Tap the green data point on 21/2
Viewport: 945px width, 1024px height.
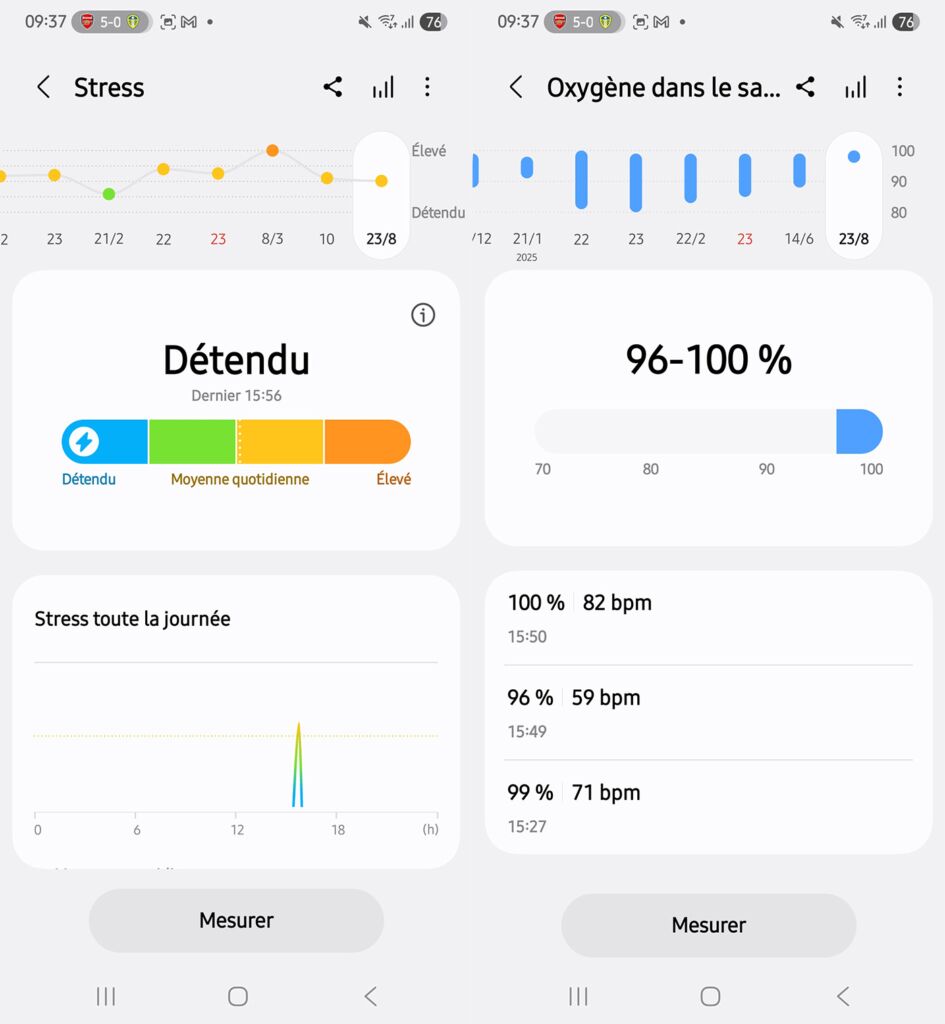pos(109,194)
